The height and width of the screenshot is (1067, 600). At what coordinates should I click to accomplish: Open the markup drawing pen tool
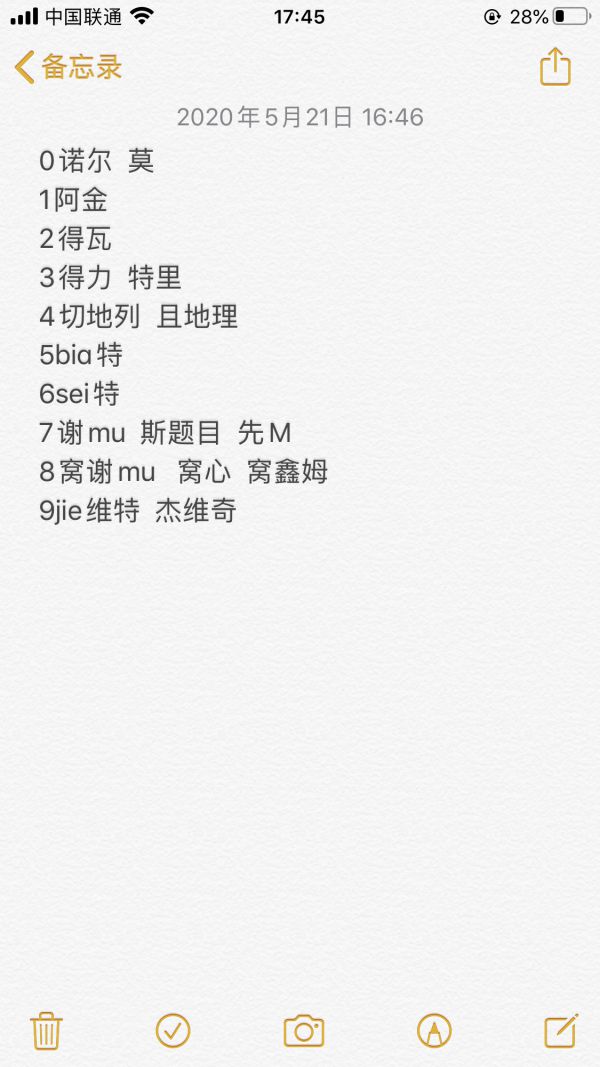tap(434, 1030)
